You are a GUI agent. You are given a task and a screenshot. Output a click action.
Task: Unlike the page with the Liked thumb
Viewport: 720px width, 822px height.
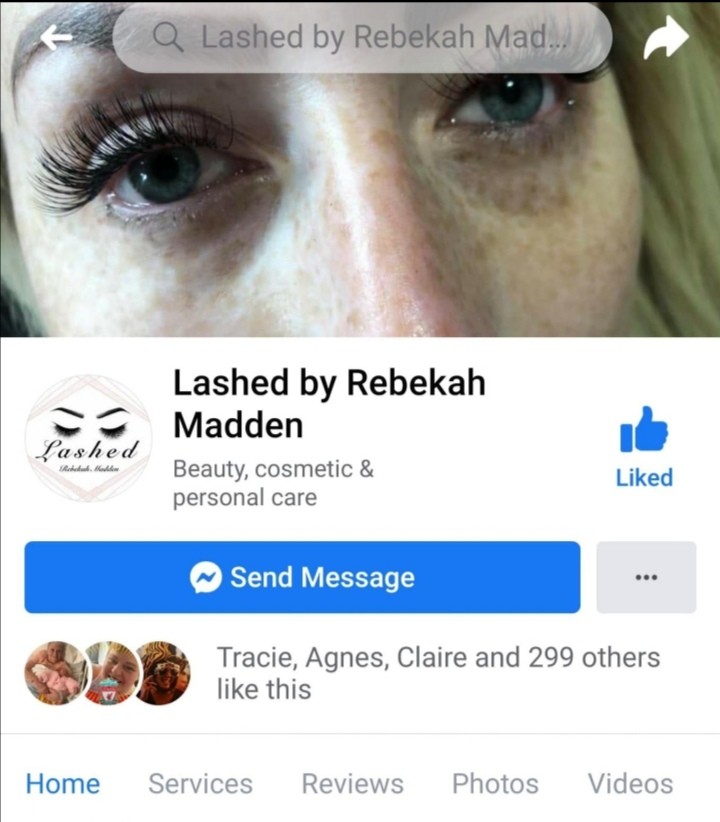tap(644, 447)
